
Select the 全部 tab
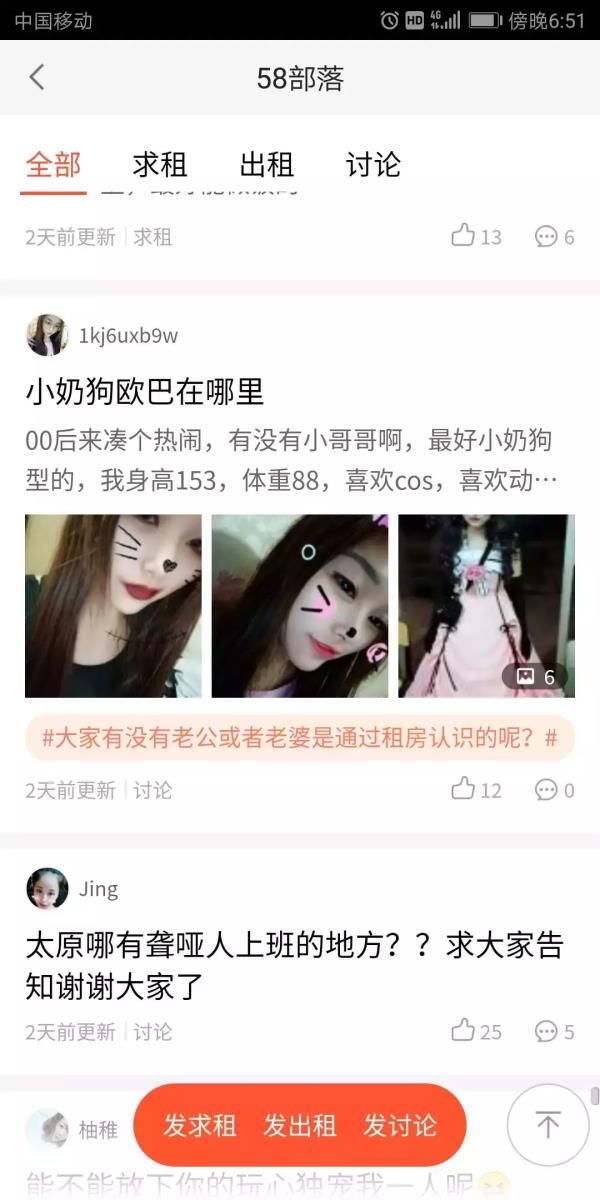(53, 164)
